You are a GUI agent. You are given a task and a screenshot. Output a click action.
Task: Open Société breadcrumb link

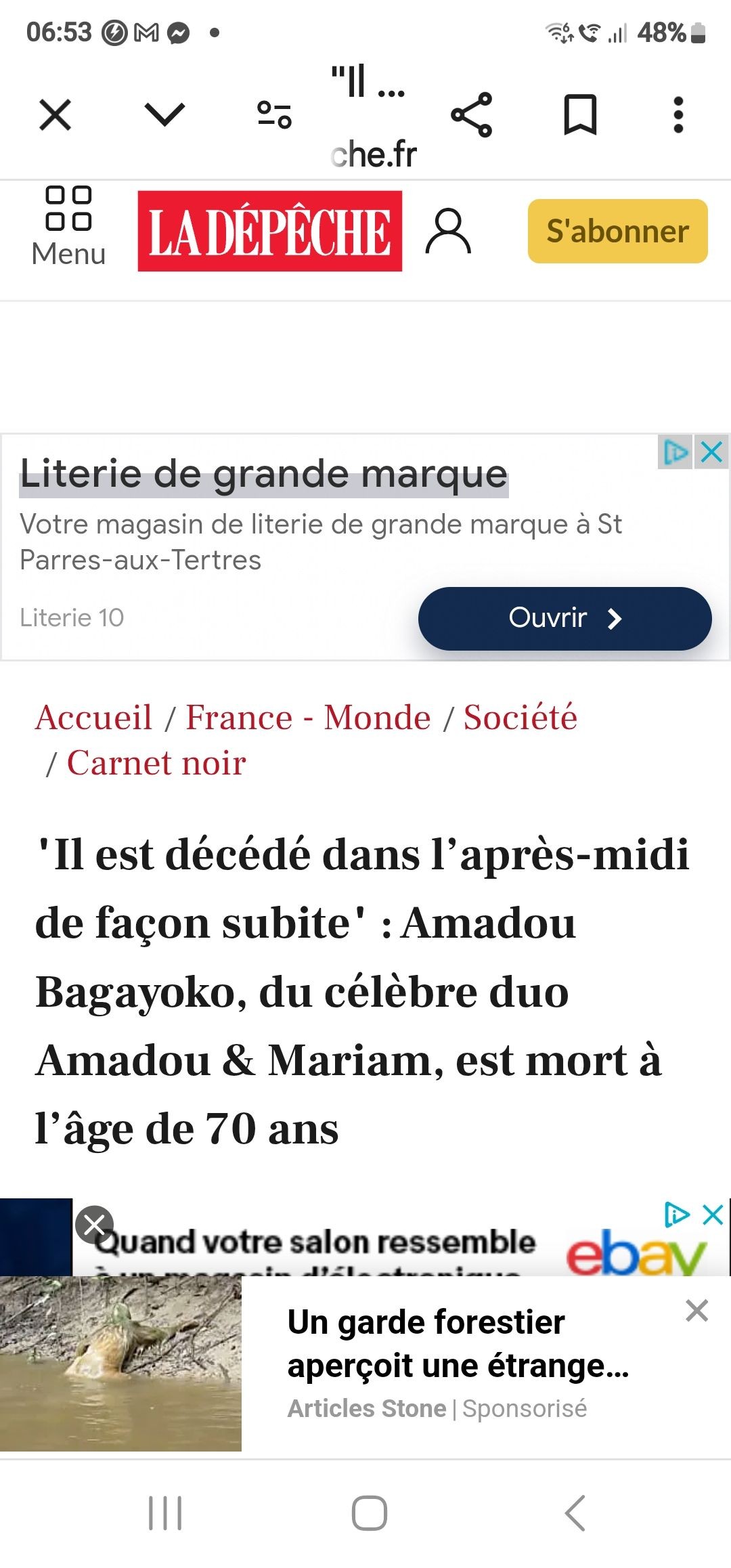pyautogui.click(x=520, y=718)
